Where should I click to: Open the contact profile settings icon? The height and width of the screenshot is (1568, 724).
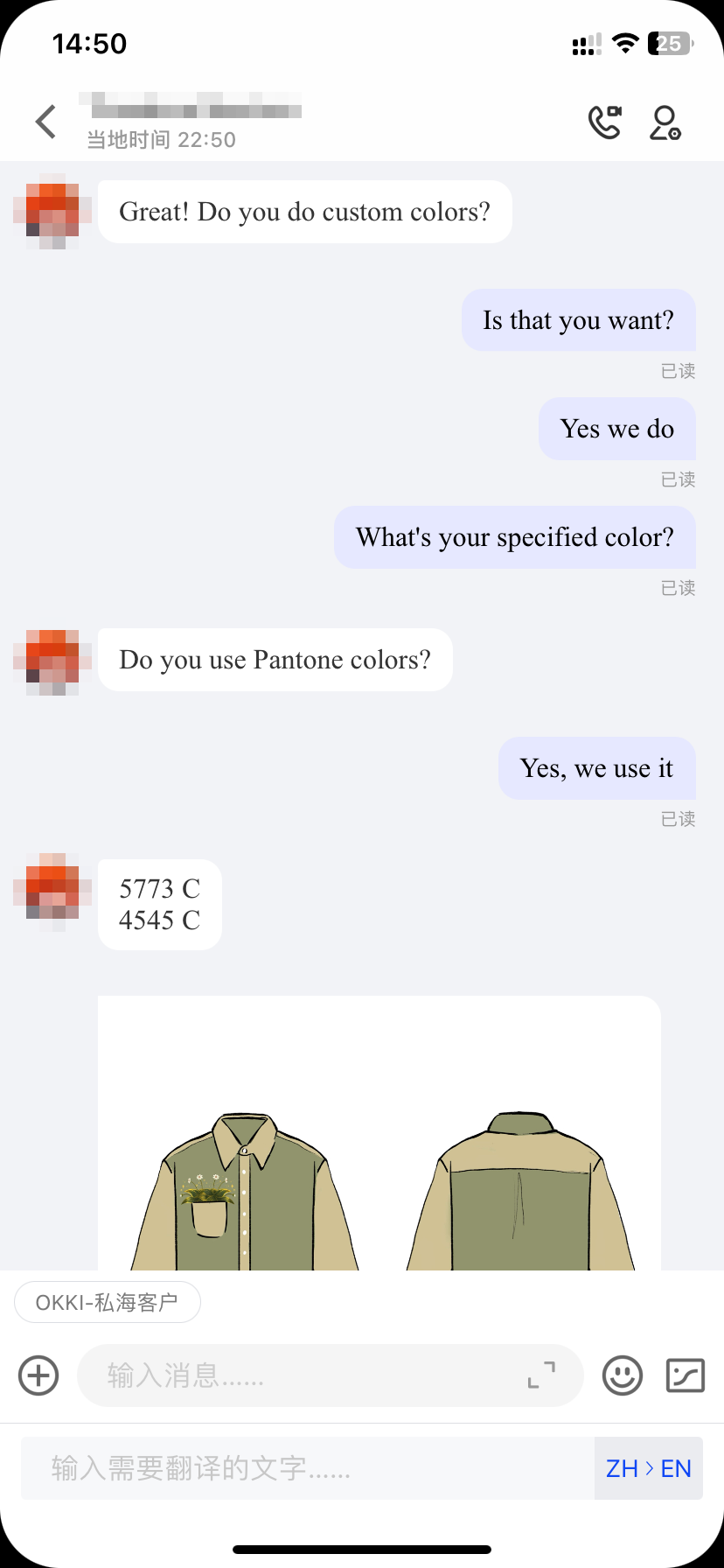pyautogui.click(x=665, y=122)
